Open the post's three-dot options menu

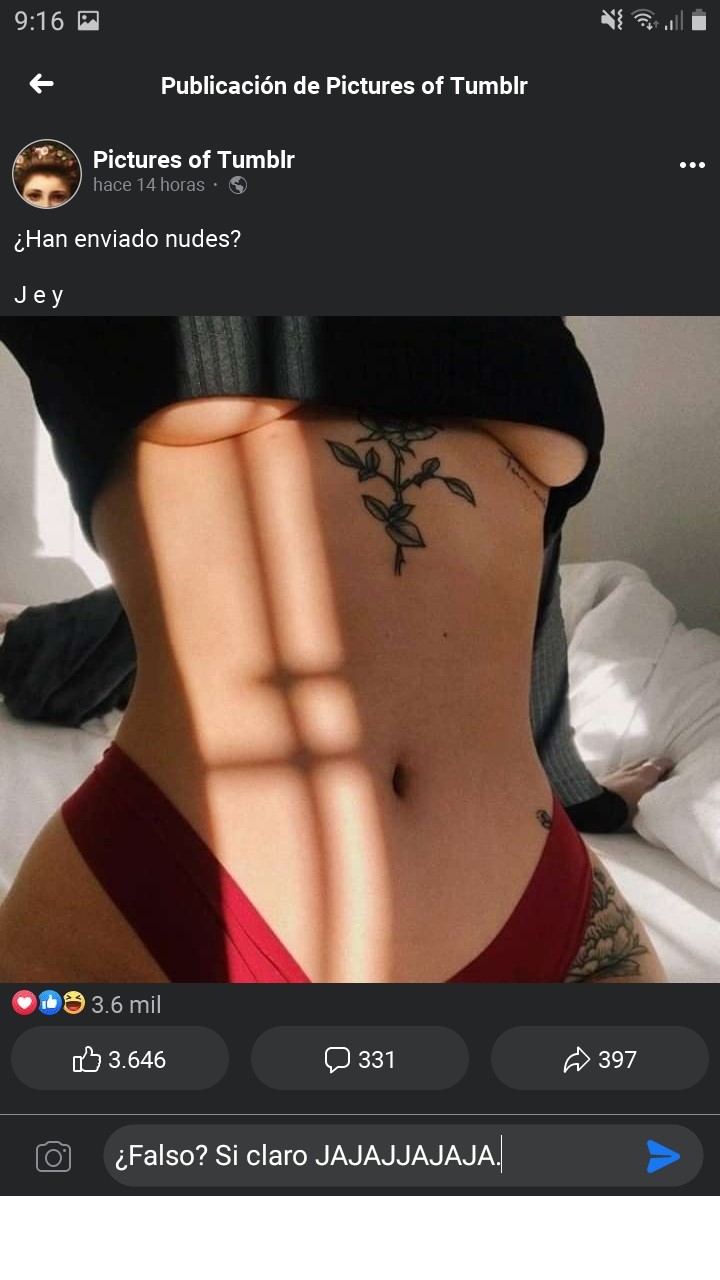coord(692,165)
